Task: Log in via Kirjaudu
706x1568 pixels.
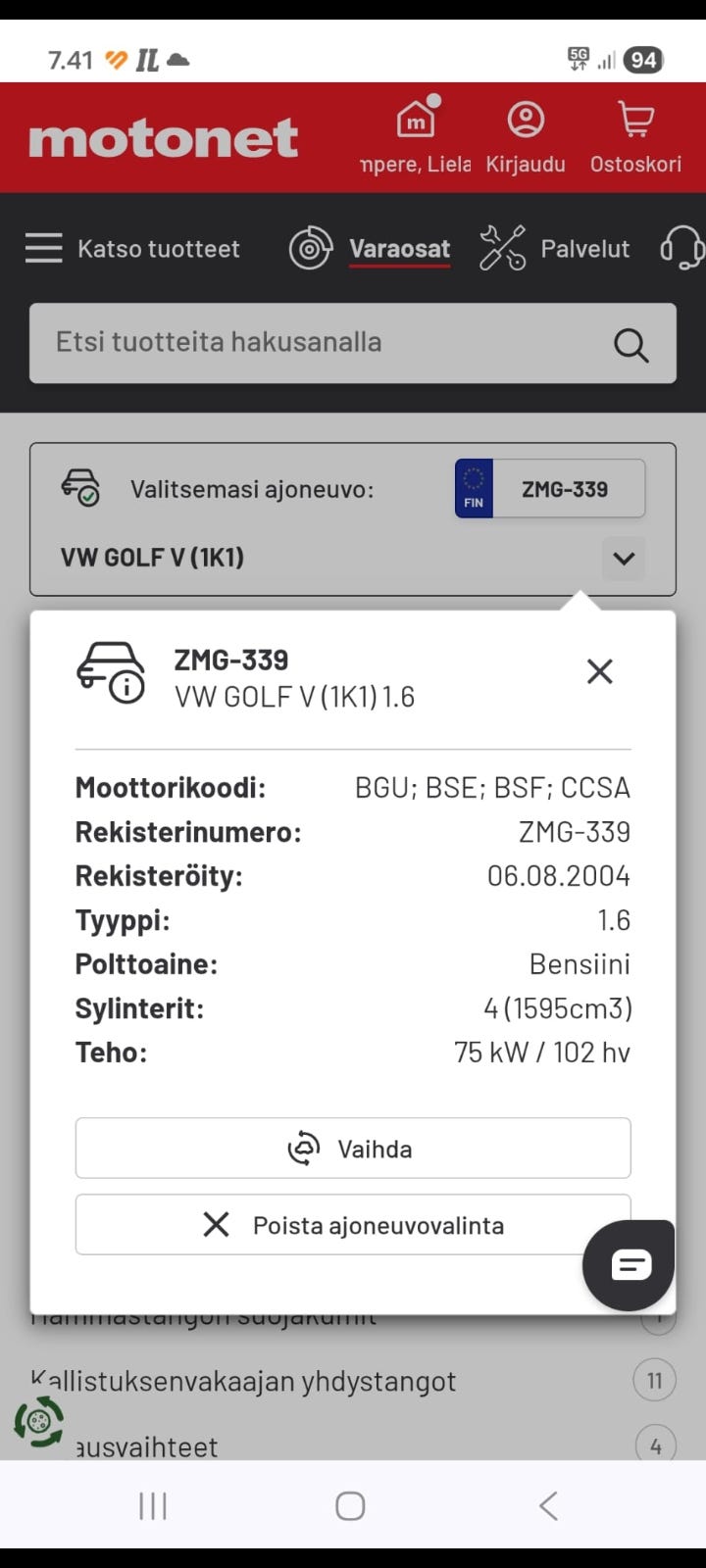Action: [x=526, y=139]
